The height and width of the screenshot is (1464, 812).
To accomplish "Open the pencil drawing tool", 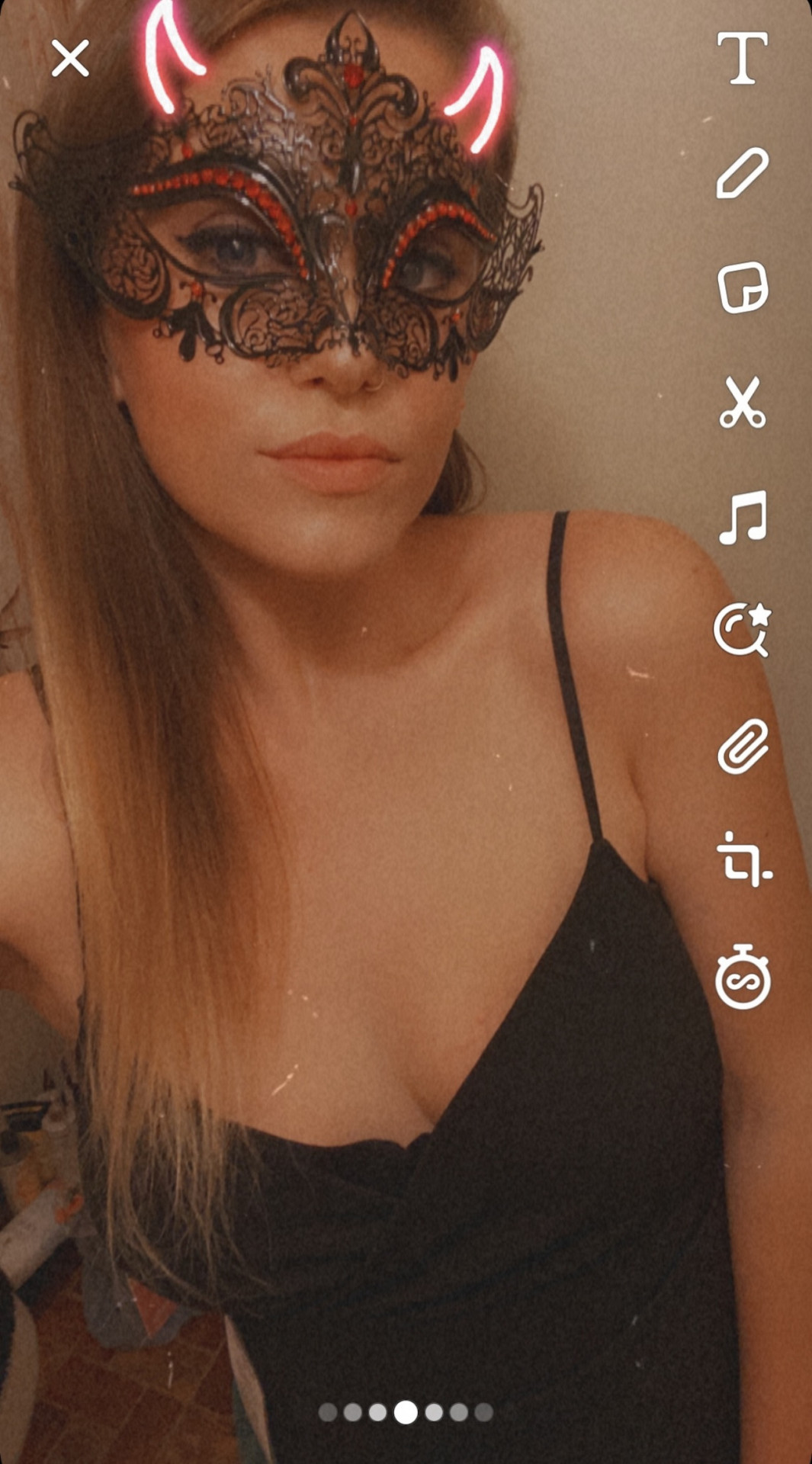I will pyautogui.click(x=742, y=174).
